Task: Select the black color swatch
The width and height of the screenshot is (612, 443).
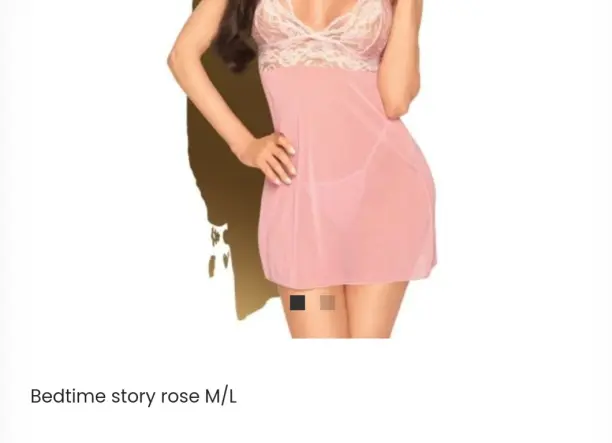Action: click(x=297, y=302)
